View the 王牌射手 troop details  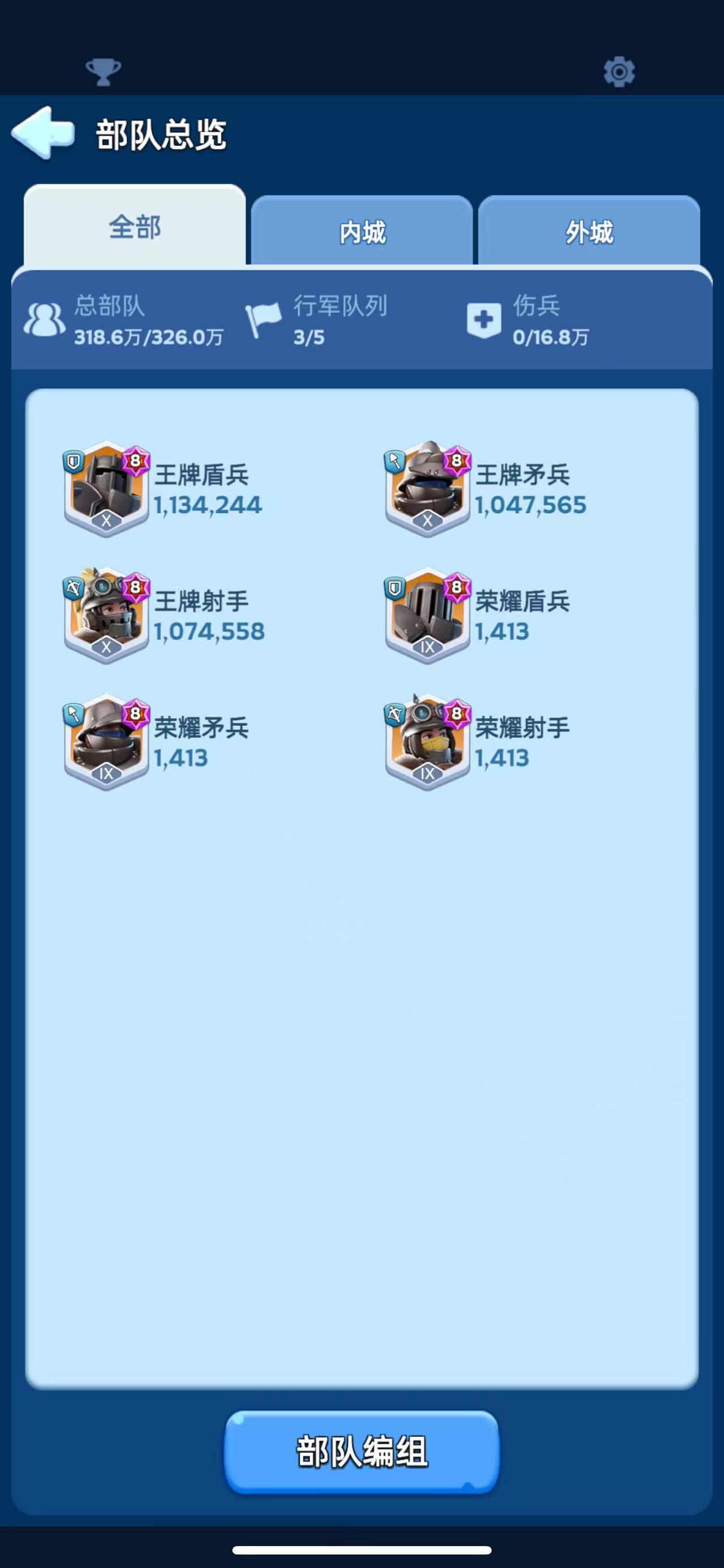pos(106,615)
